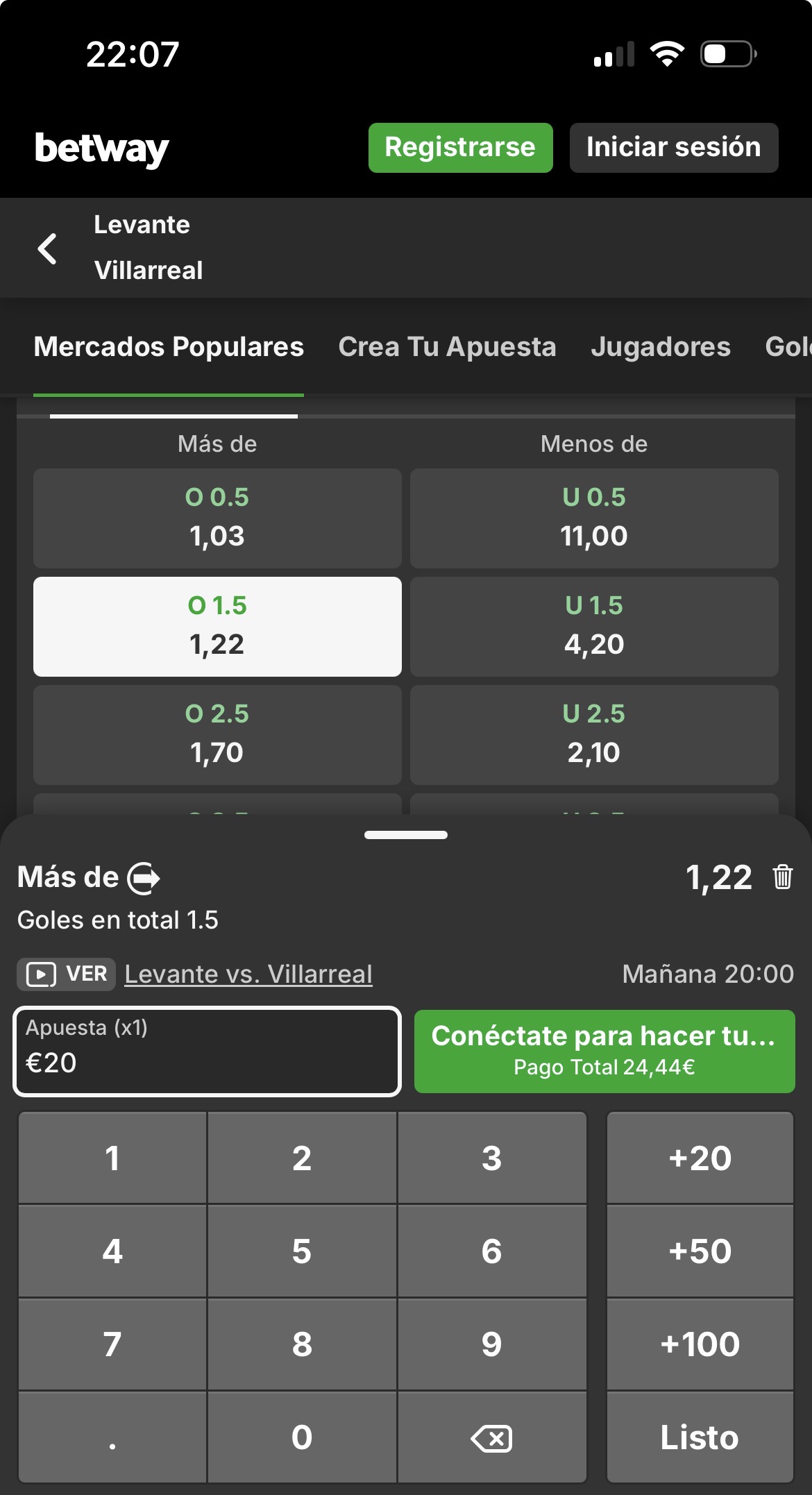Open the Levante vs. Villarreal link

coord(248,974)
